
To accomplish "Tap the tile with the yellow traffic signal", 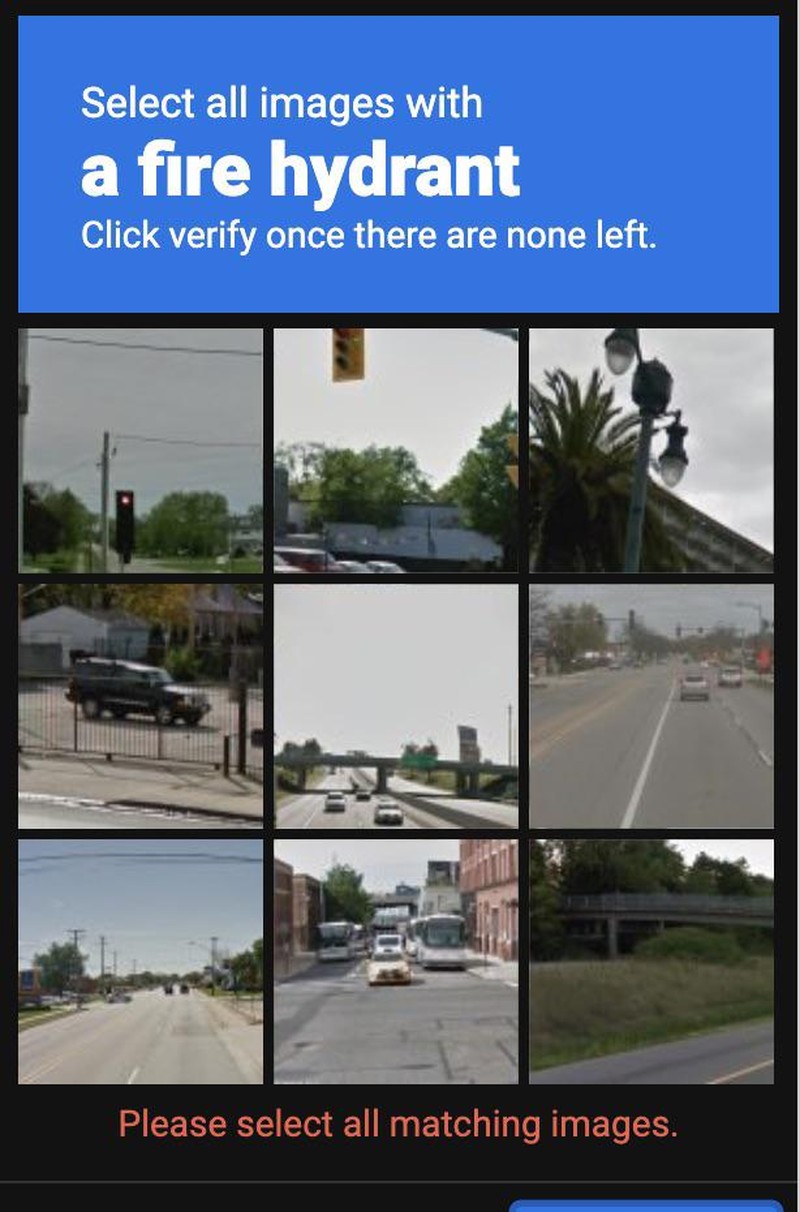I will pyautogui.click(x=396, y=450).
